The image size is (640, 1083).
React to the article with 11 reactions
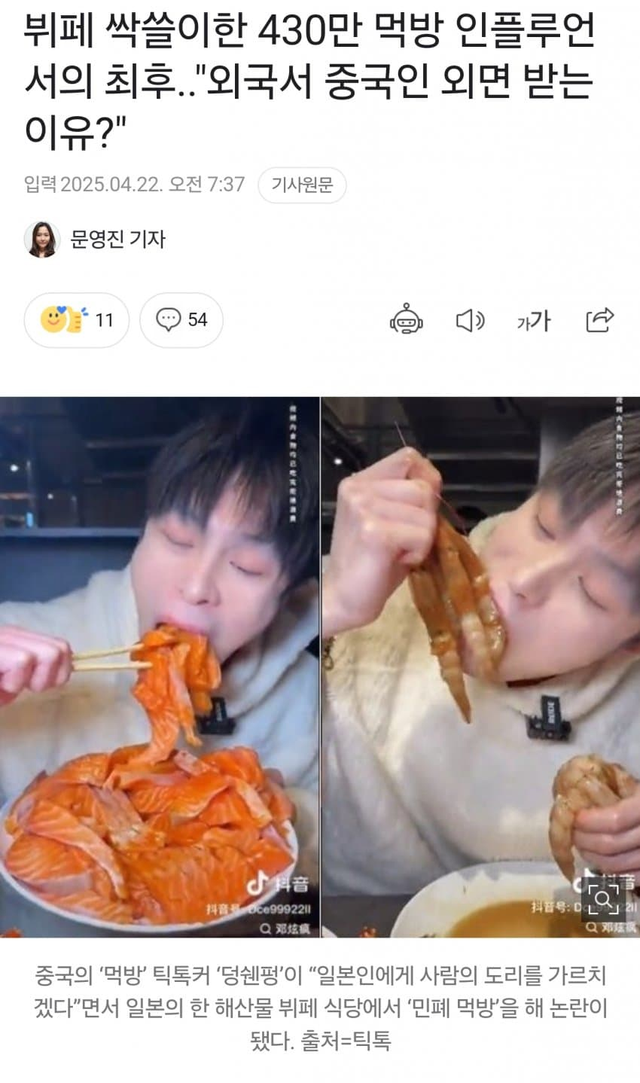[77, 320]
